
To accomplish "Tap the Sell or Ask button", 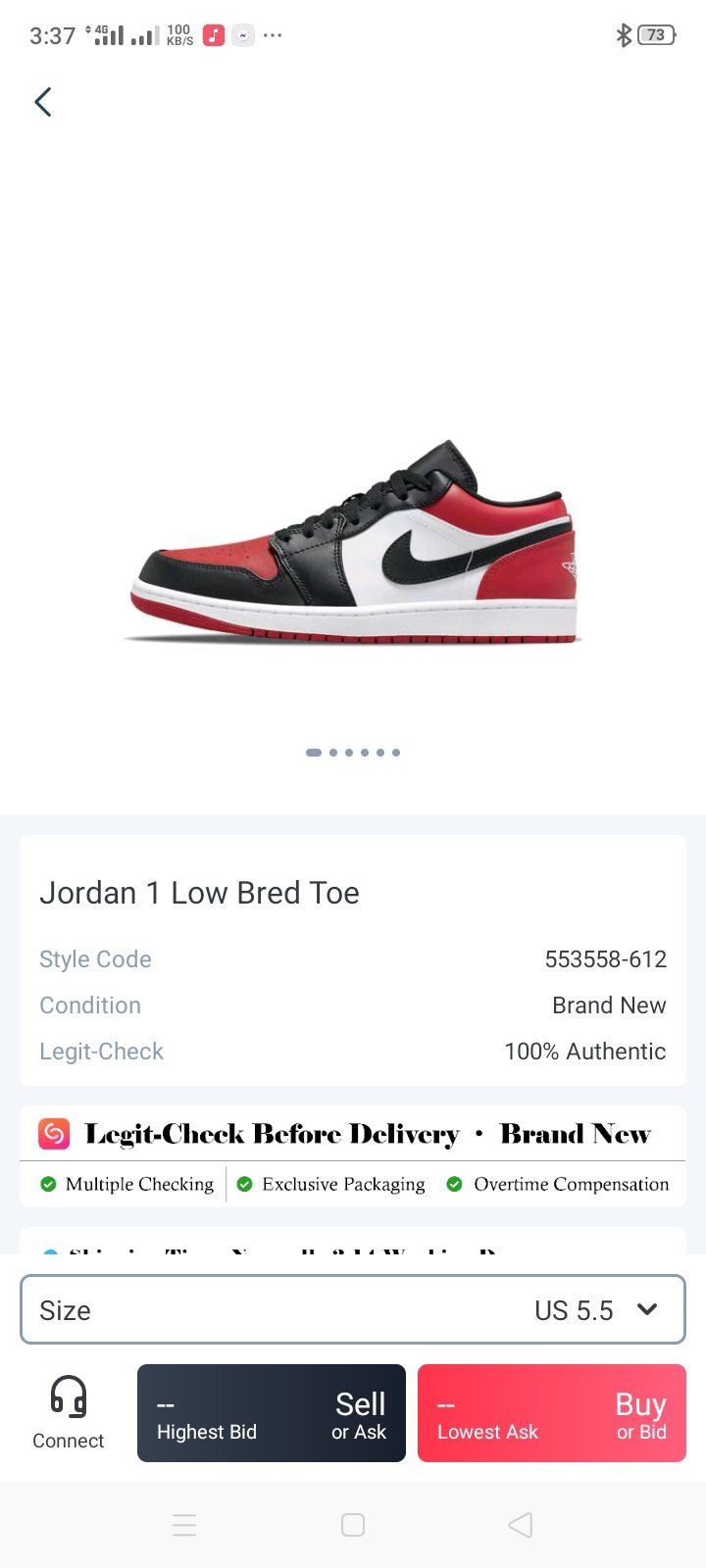I will point(272,1413).
